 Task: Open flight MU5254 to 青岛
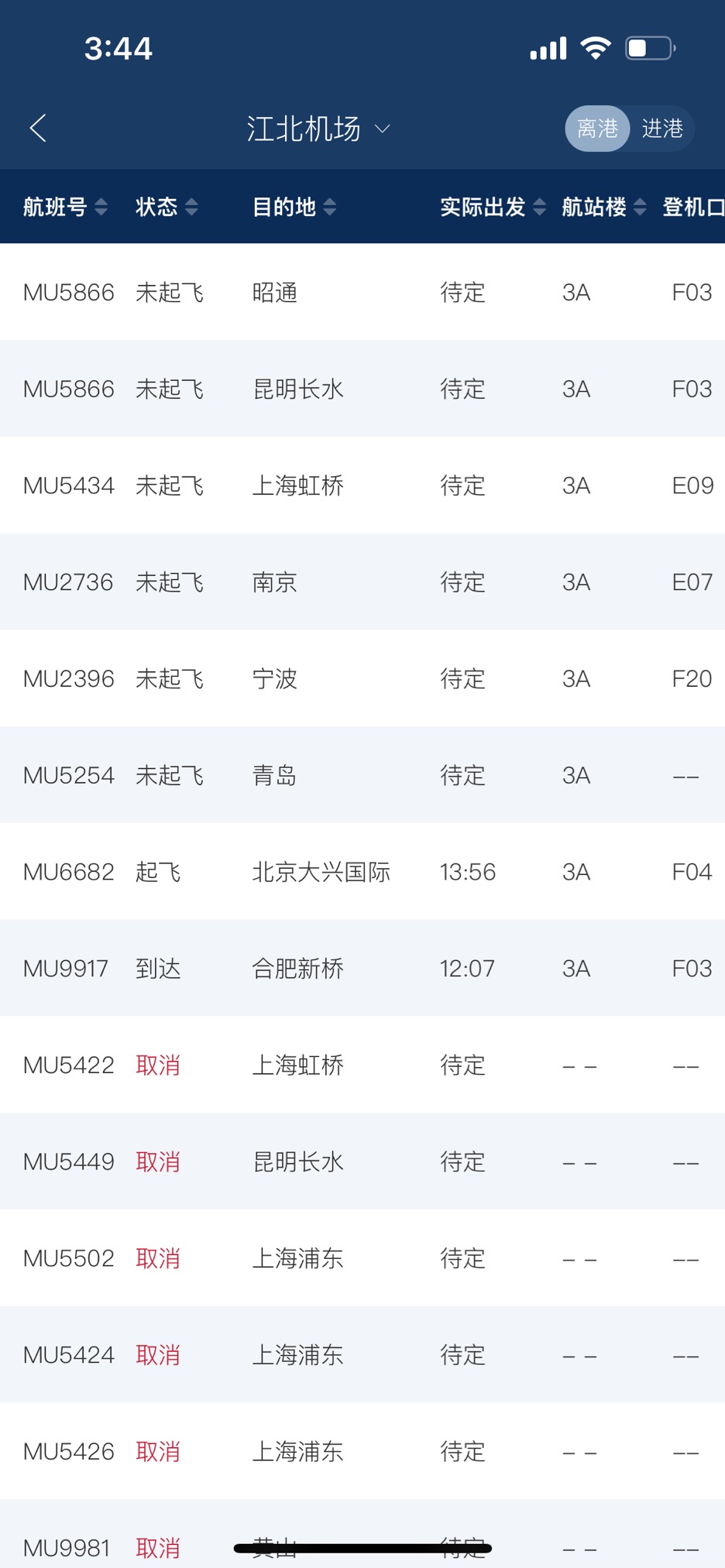[x=362, y=775]
